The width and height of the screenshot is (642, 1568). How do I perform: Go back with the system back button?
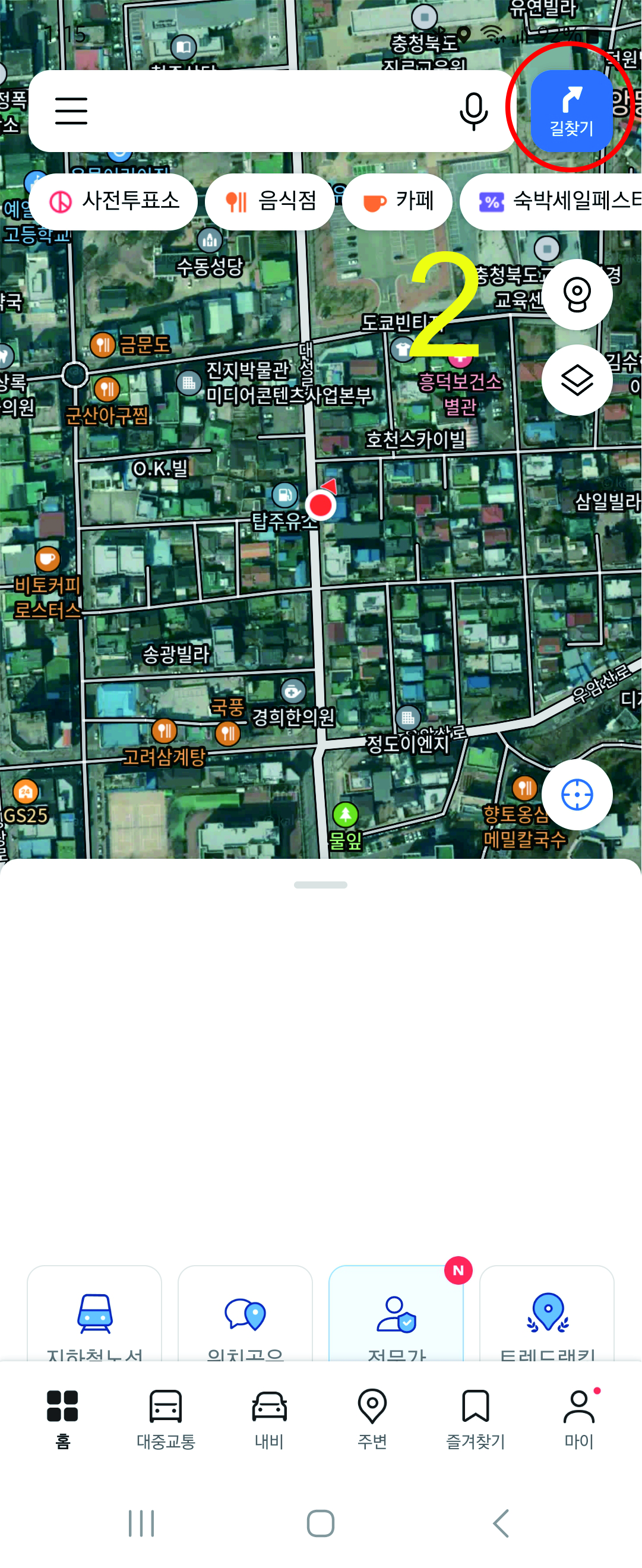500,1523
